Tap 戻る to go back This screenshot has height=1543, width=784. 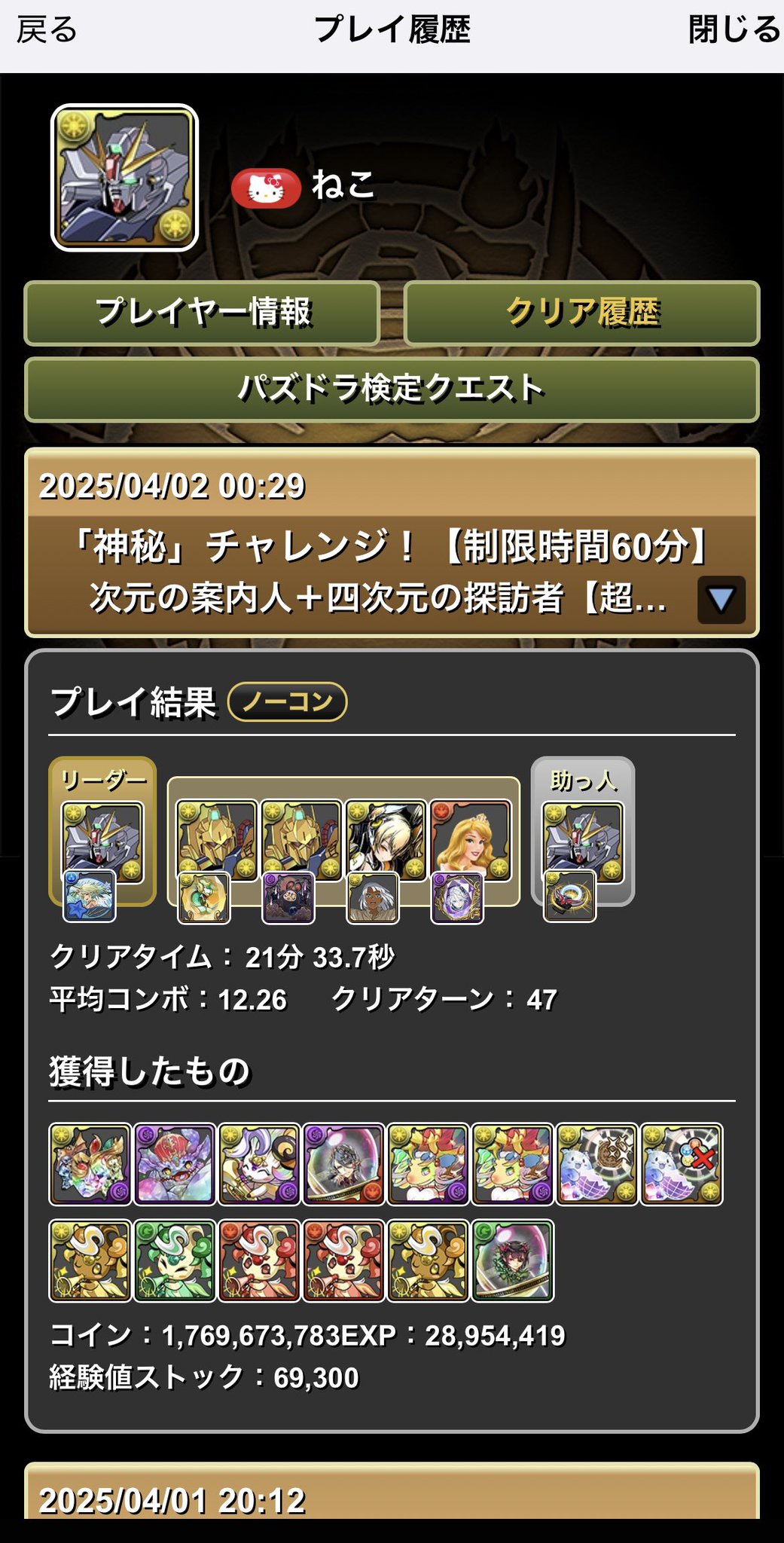(47, 31)
